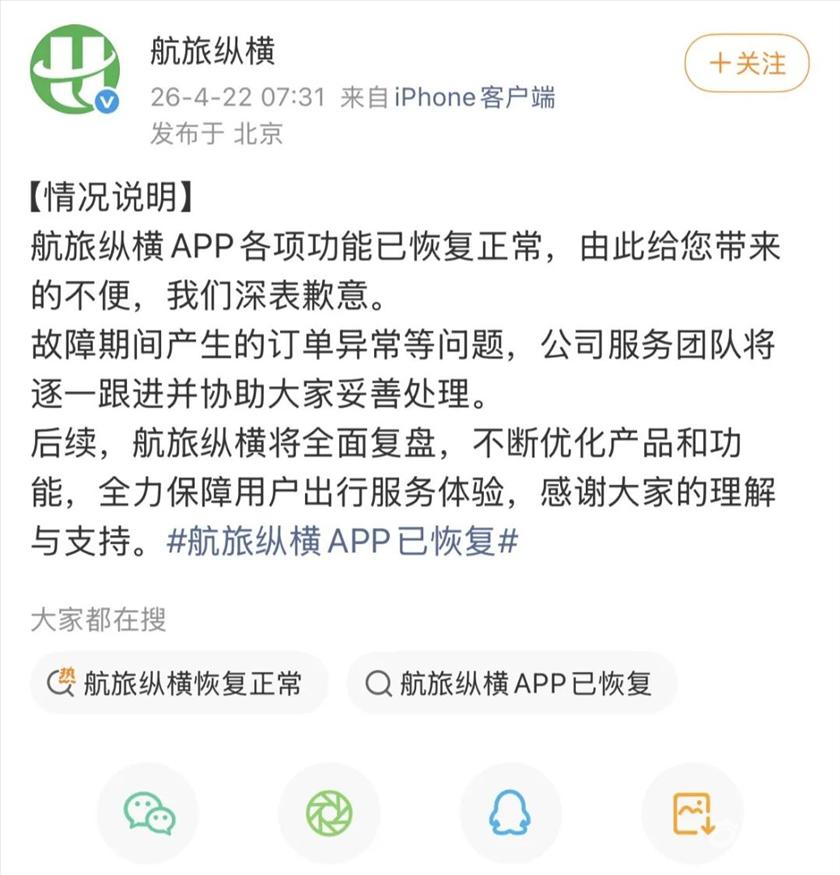Image resolution: width=840 pixels, height=875 pixels.
Task: Share post to QQ
Action: (x=510, y=812)
